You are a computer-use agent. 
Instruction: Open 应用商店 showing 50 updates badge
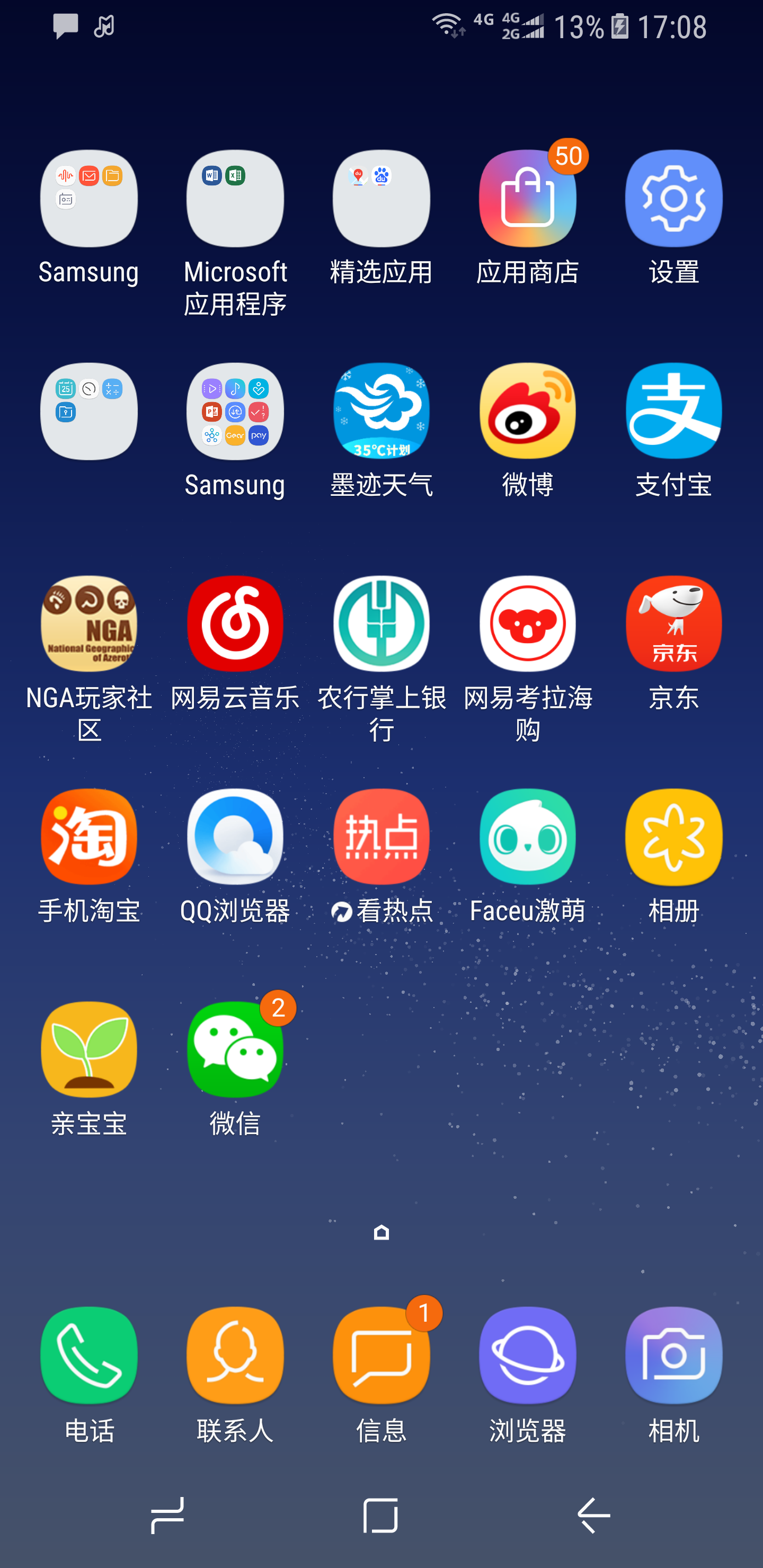[x=527, y=198]
